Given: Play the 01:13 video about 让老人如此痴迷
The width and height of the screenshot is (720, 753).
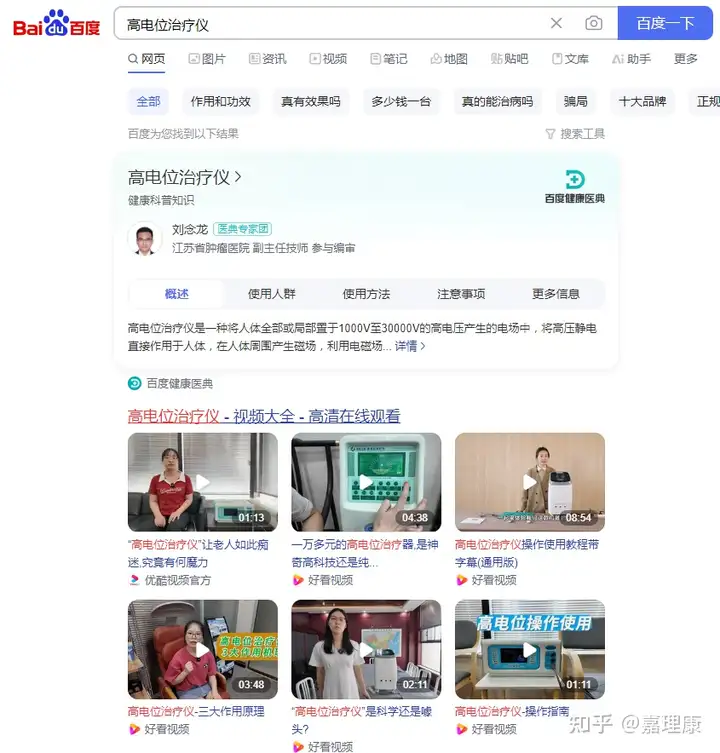Looking at the screenshot, I should [202, 482].
